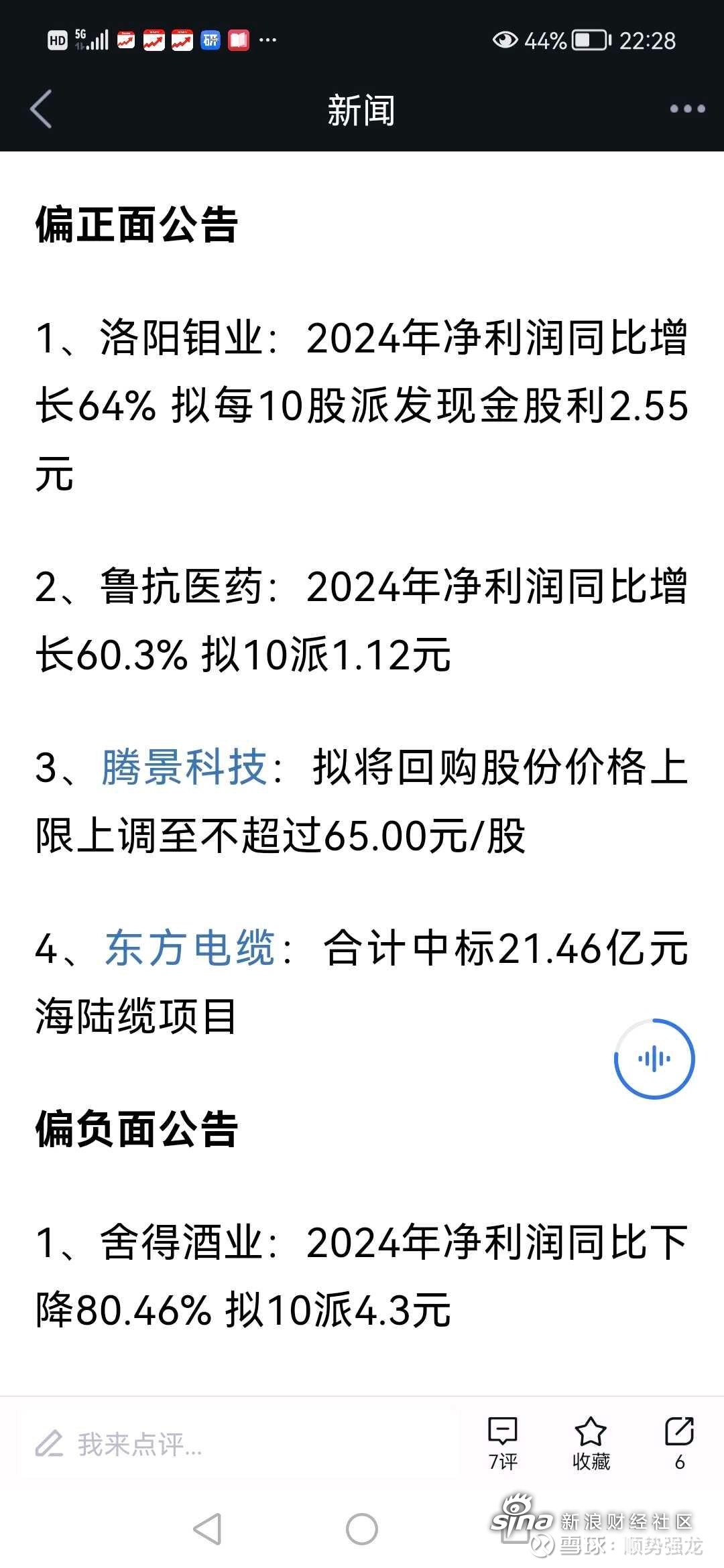
Task: Tap the system home button
Action: coord(362,1529)
